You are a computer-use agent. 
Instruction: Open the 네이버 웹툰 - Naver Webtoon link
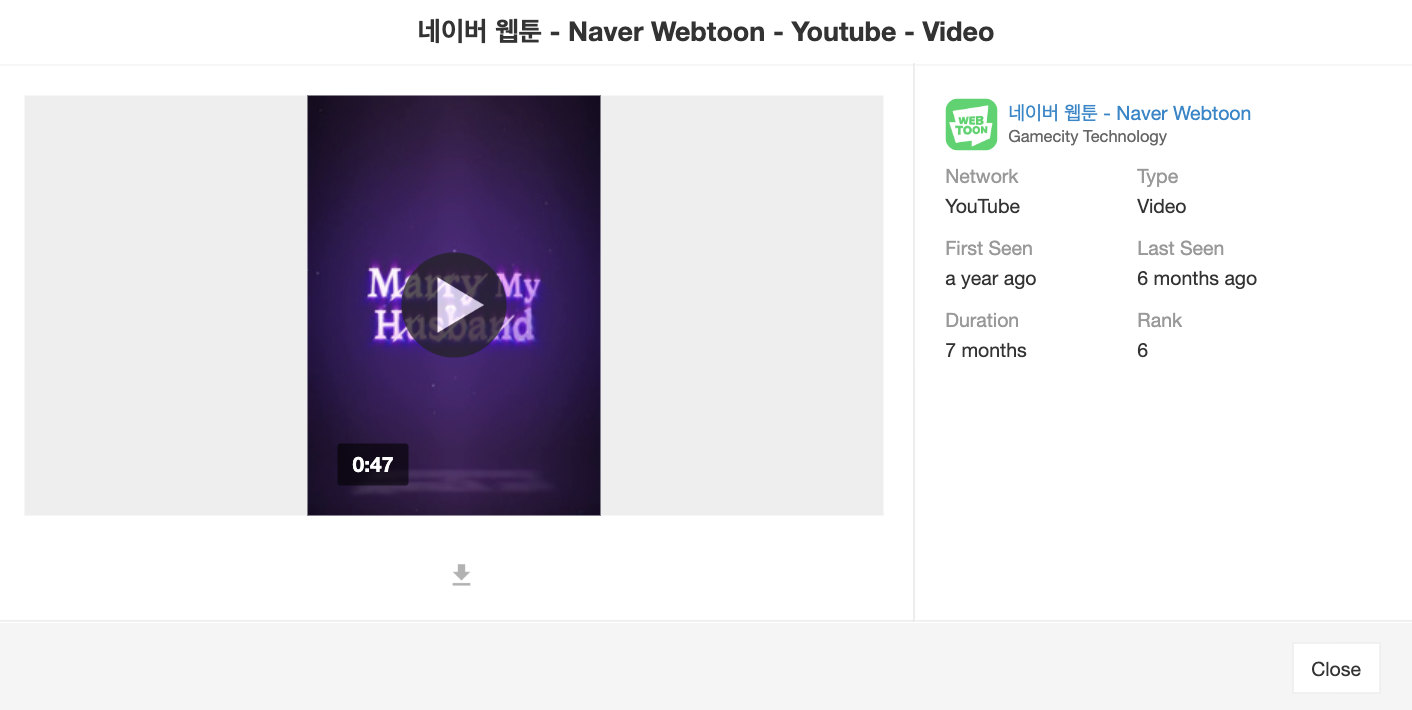point(1129,113)
